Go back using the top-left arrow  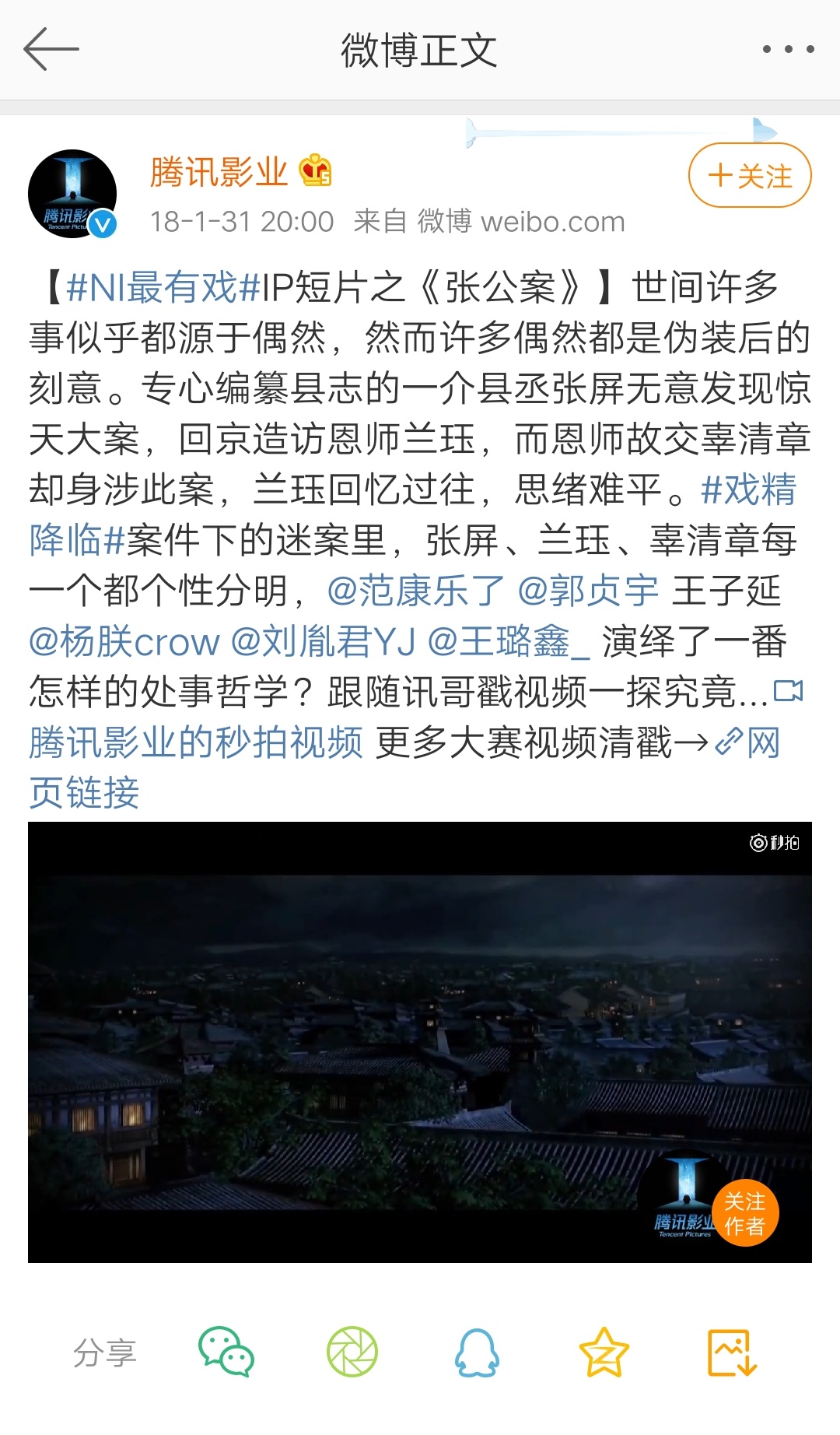51,49
